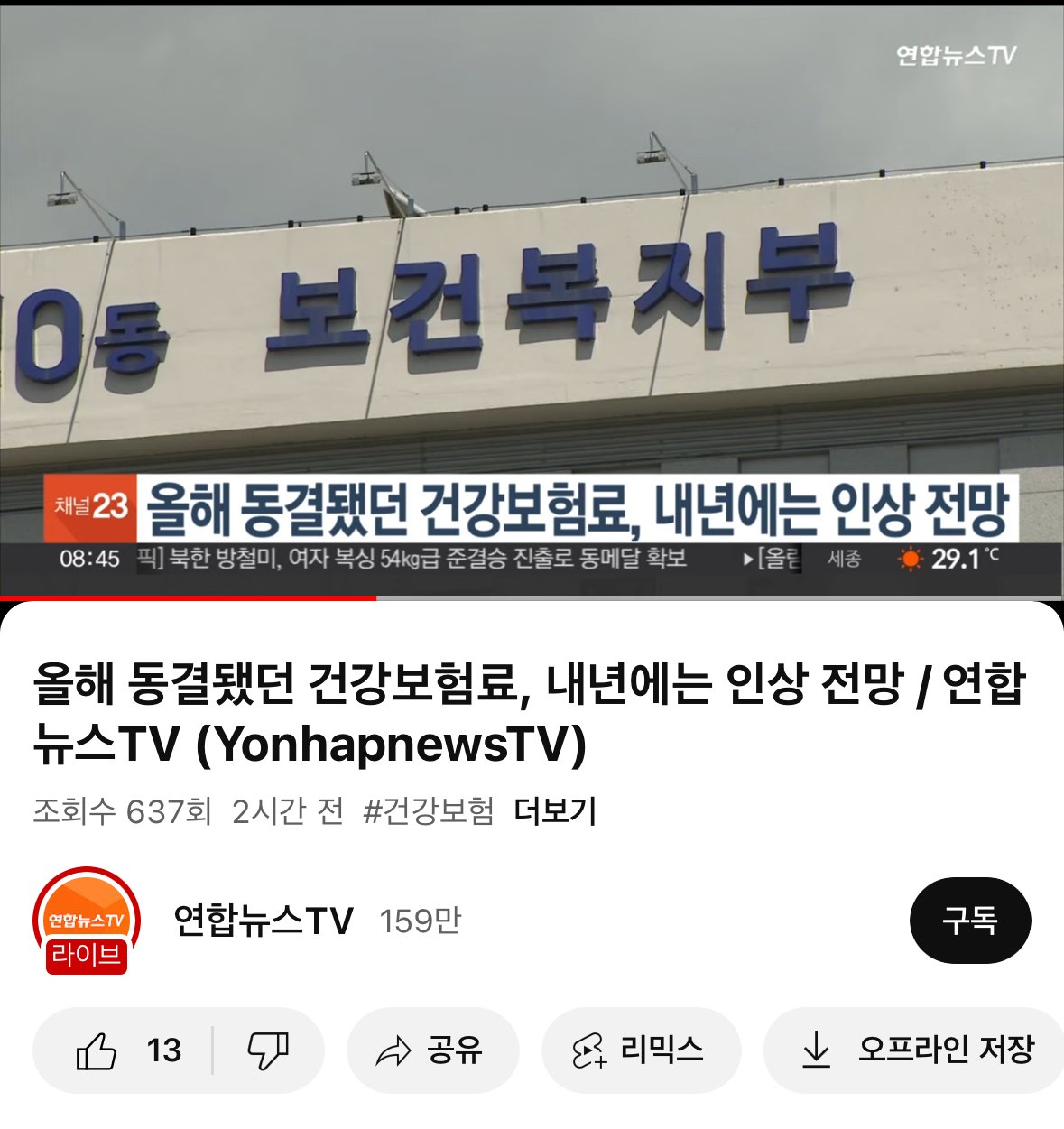Image resolution: width=1064 pixels, height=1129 pixels.
Task: Share the video via 공유
Action: coord(432,1050)
